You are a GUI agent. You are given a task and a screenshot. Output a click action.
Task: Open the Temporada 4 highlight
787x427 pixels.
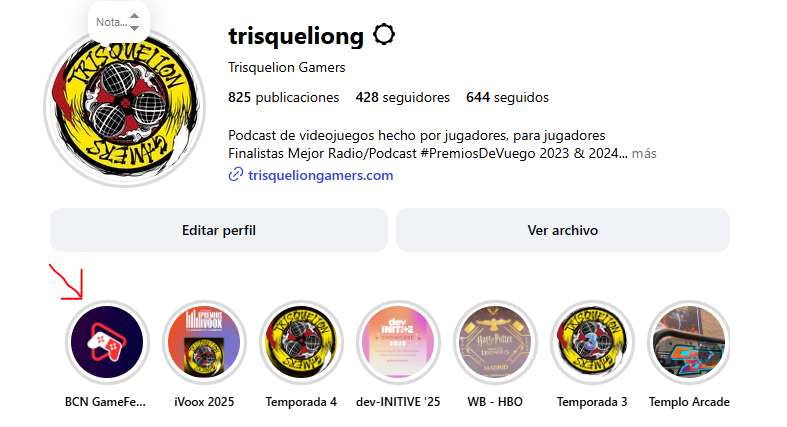tap(301, 343)
